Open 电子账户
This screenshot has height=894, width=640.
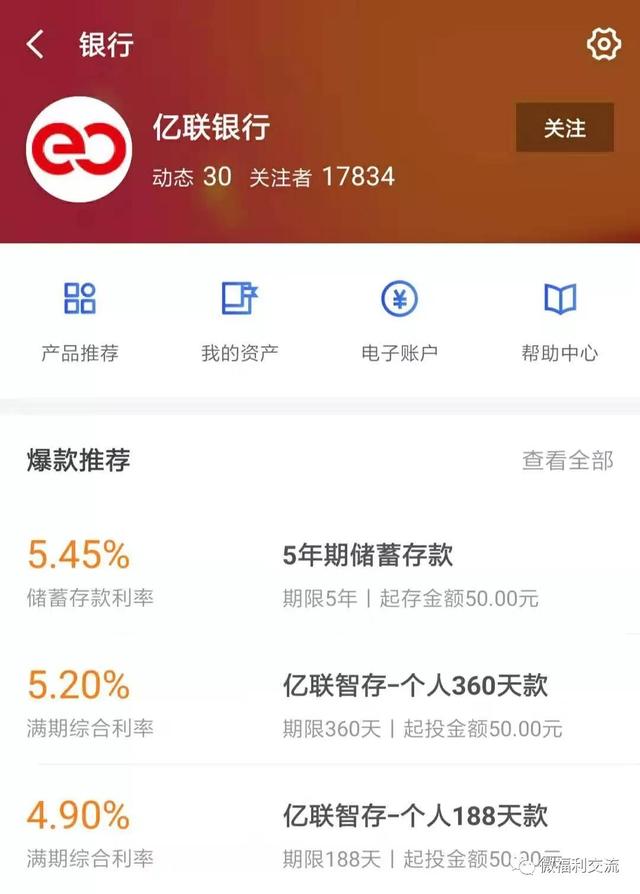400,322
